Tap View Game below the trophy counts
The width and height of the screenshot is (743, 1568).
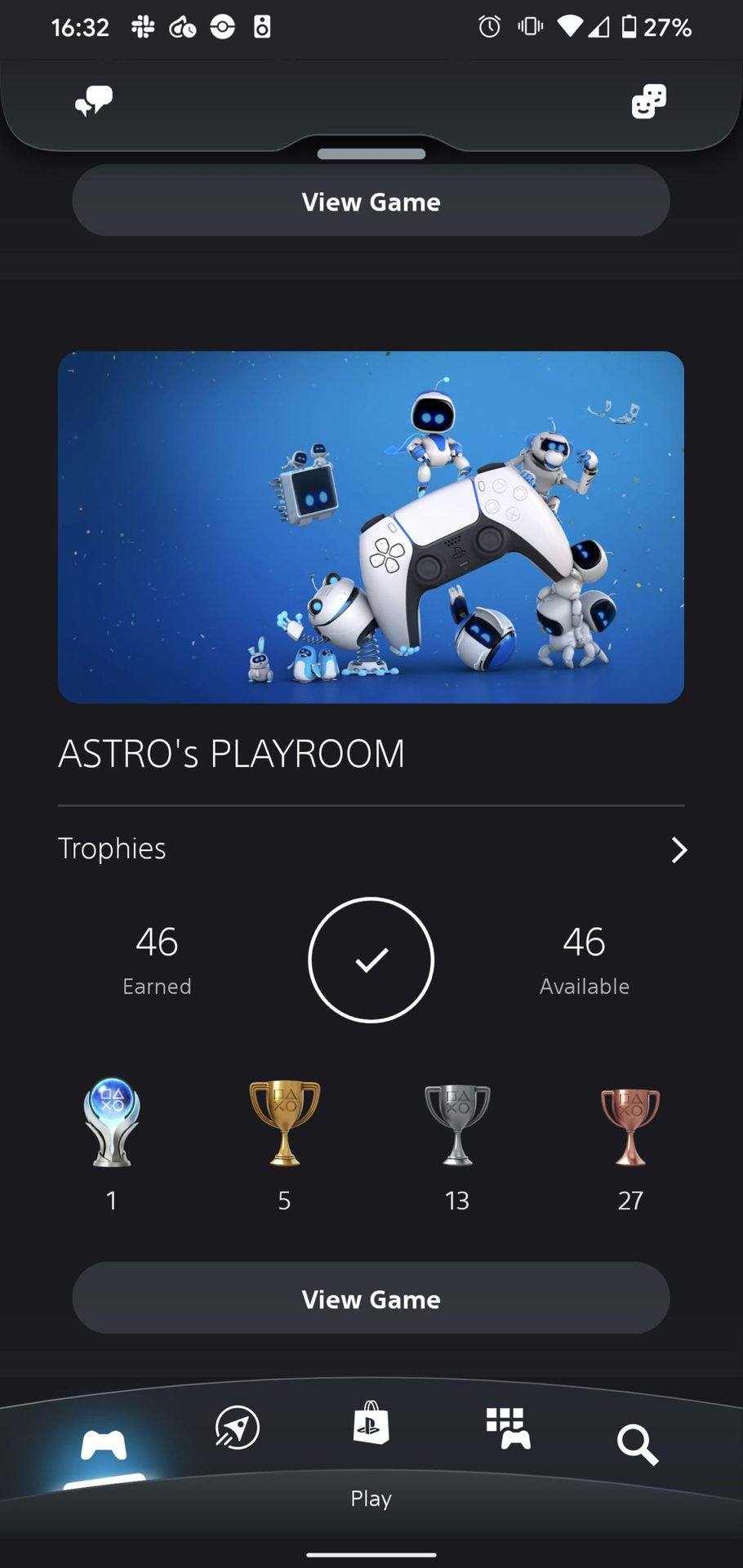point(371,1298)
